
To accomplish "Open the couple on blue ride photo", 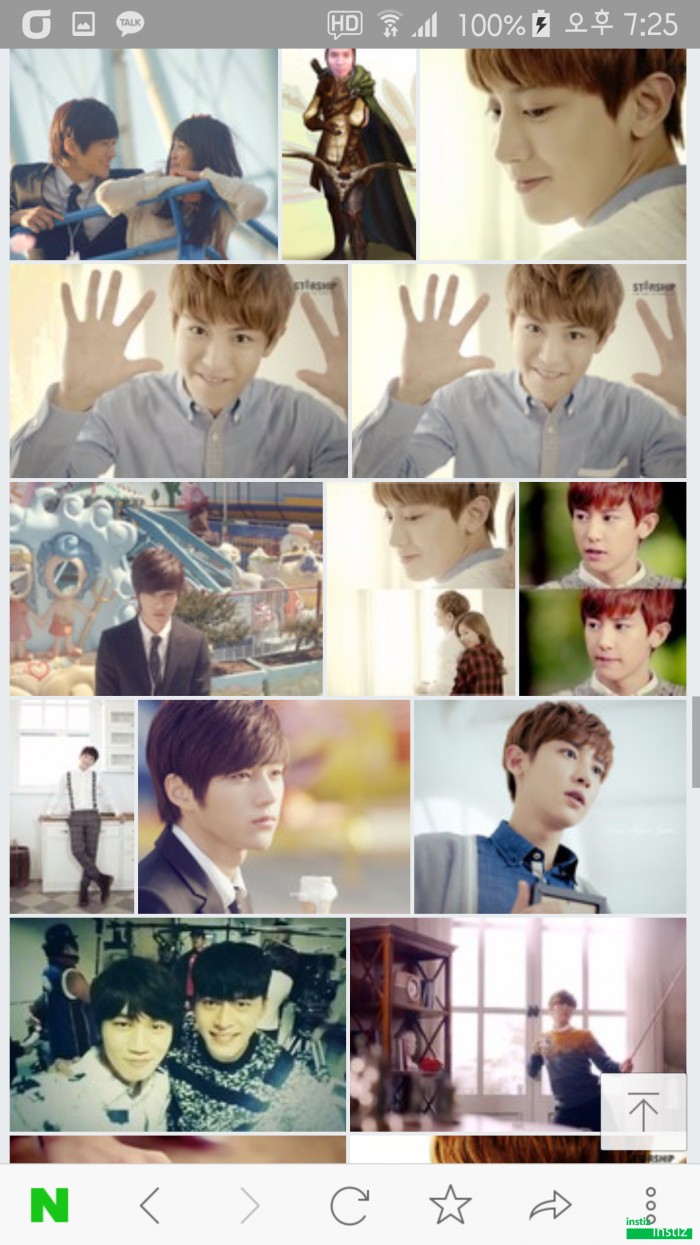I will pos(143,154).
